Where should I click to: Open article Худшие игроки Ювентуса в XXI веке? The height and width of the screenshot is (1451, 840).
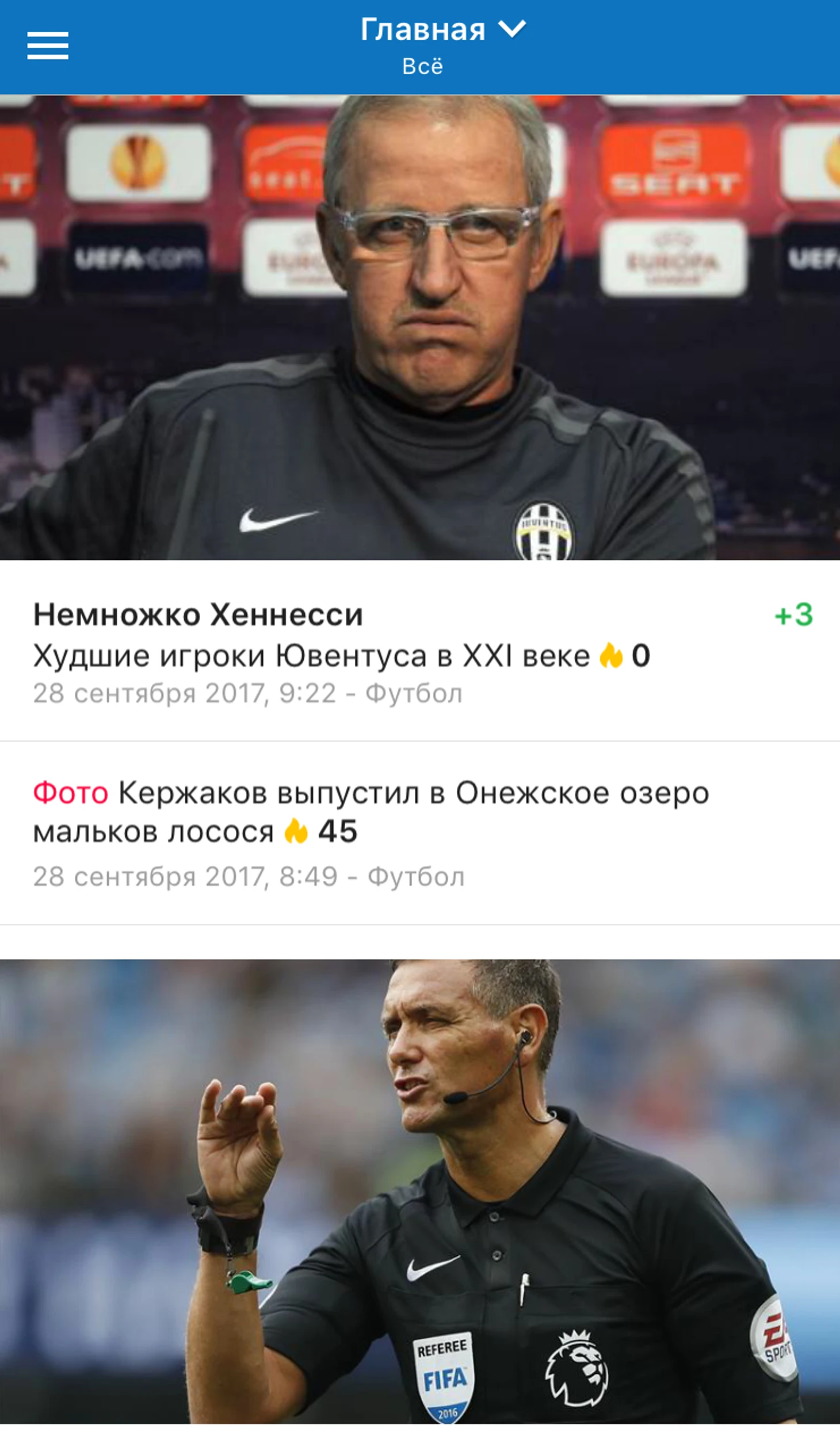pyautogui.click(x=311, y=655)
